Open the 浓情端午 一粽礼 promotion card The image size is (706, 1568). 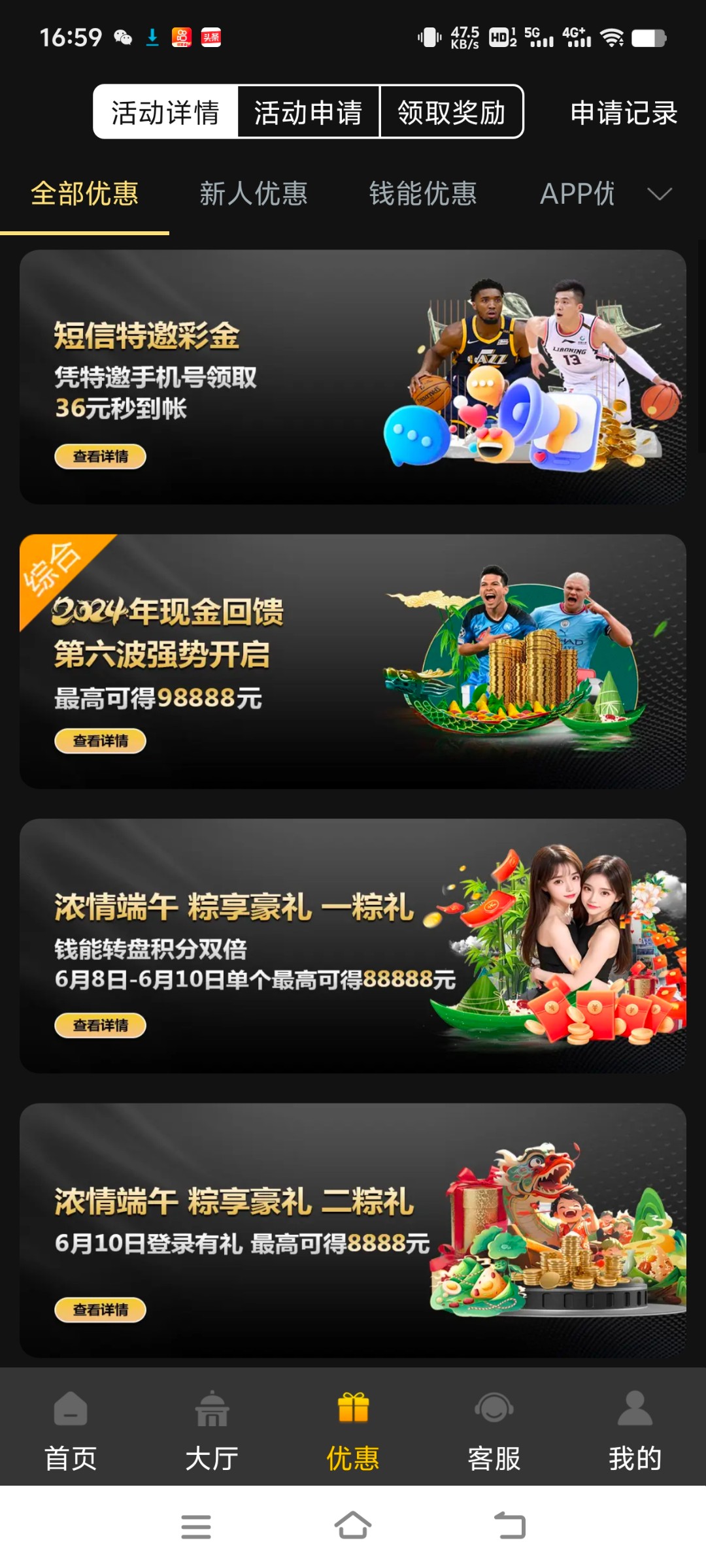[353, 945]
